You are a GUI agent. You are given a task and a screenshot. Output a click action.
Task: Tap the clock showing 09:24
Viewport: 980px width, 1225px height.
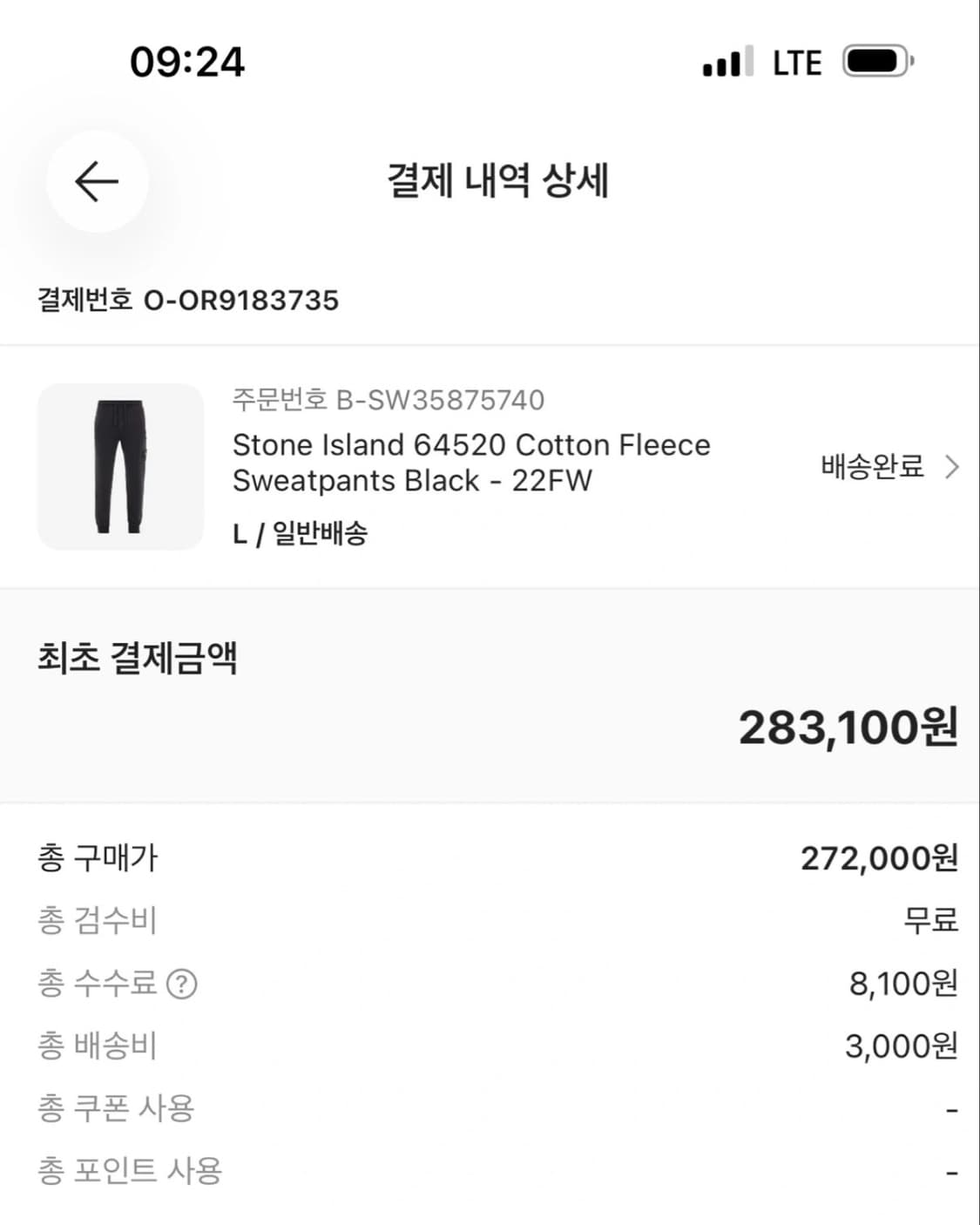pos(187,61)
